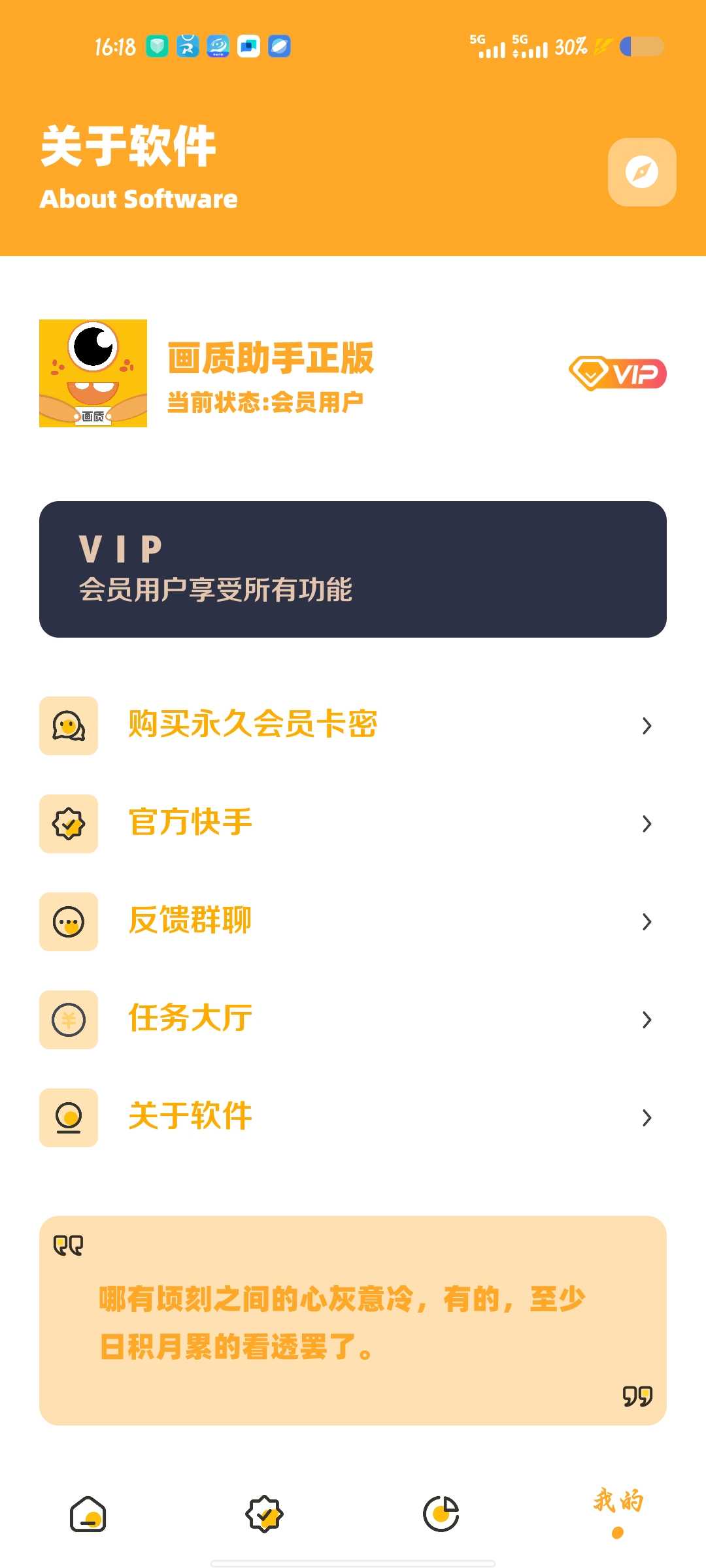Select the 我的 tab
The width and height of the screenshot is (706, 1568).
tap(618, 1509)
